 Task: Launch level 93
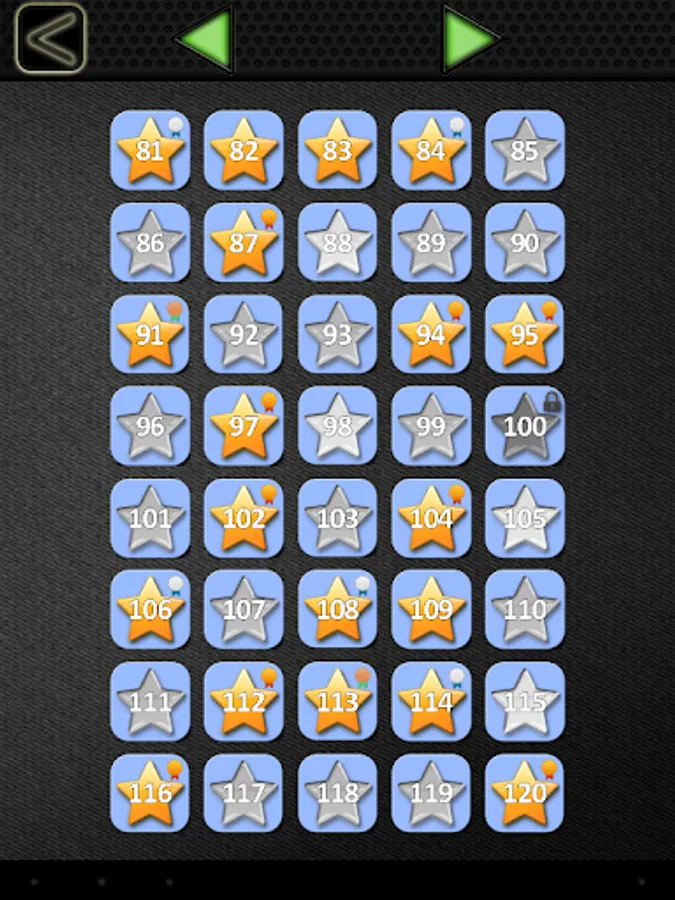pos(337,334)
